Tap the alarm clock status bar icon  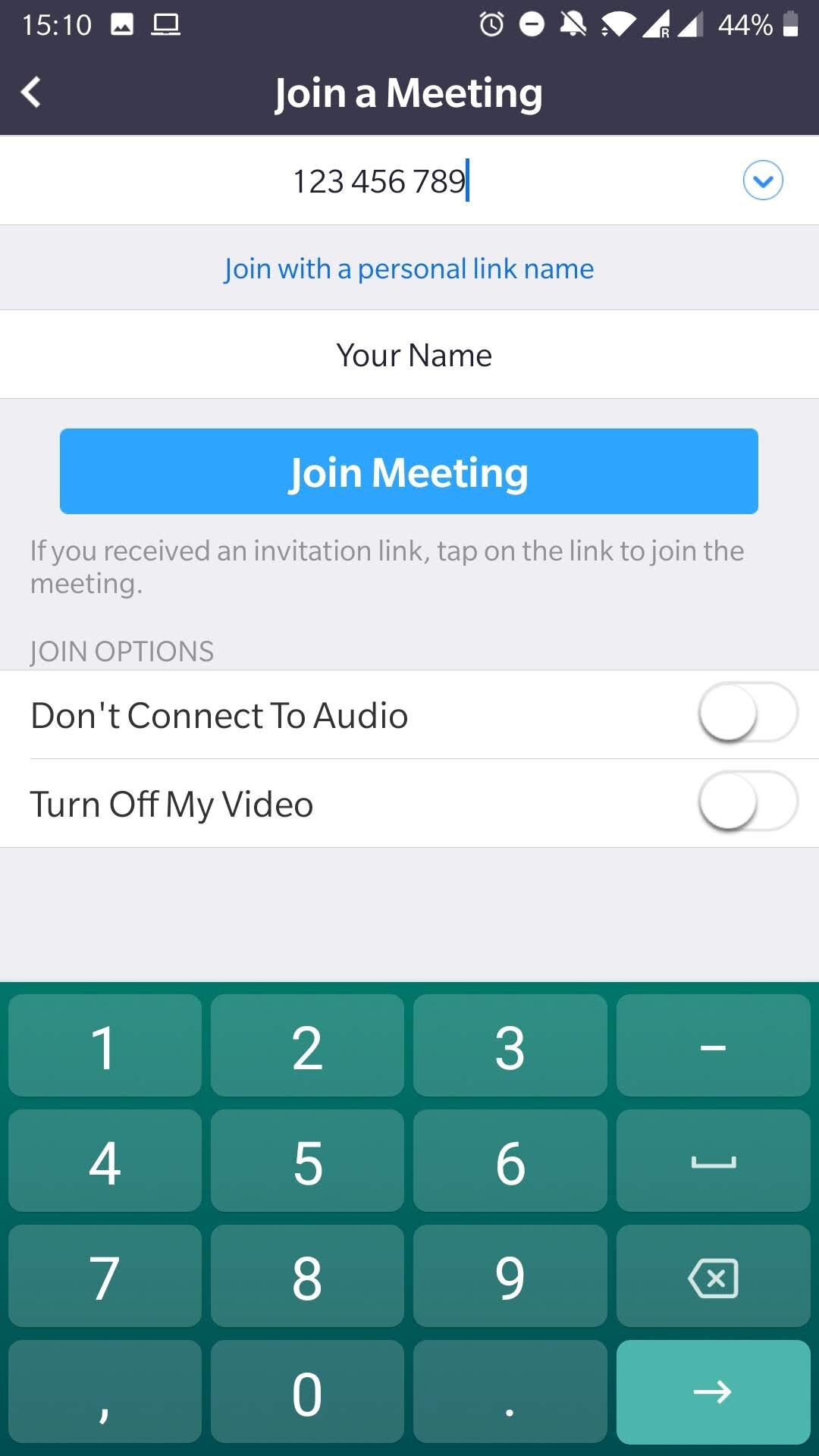(x=491, y=24)
